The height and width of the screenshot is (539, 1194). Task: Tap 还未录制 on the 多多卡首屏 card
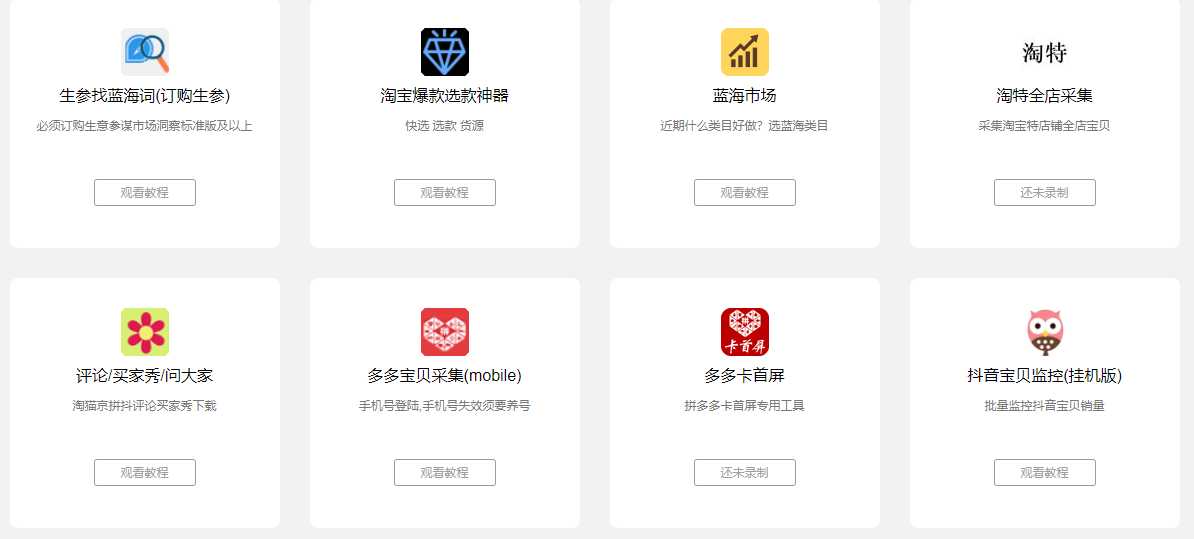pos(745,473)
